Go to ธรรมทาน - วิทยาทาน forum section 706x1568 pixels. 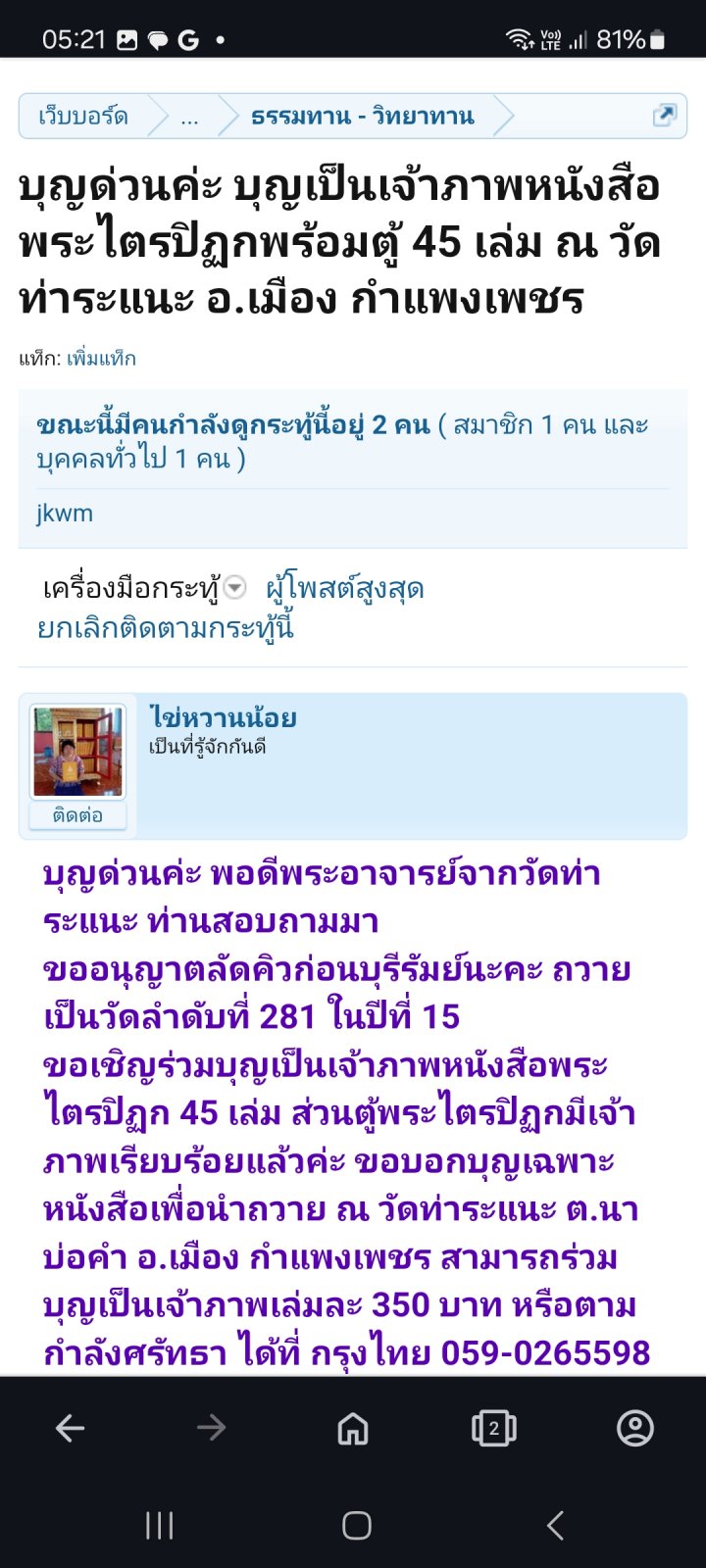coord(362,117)
